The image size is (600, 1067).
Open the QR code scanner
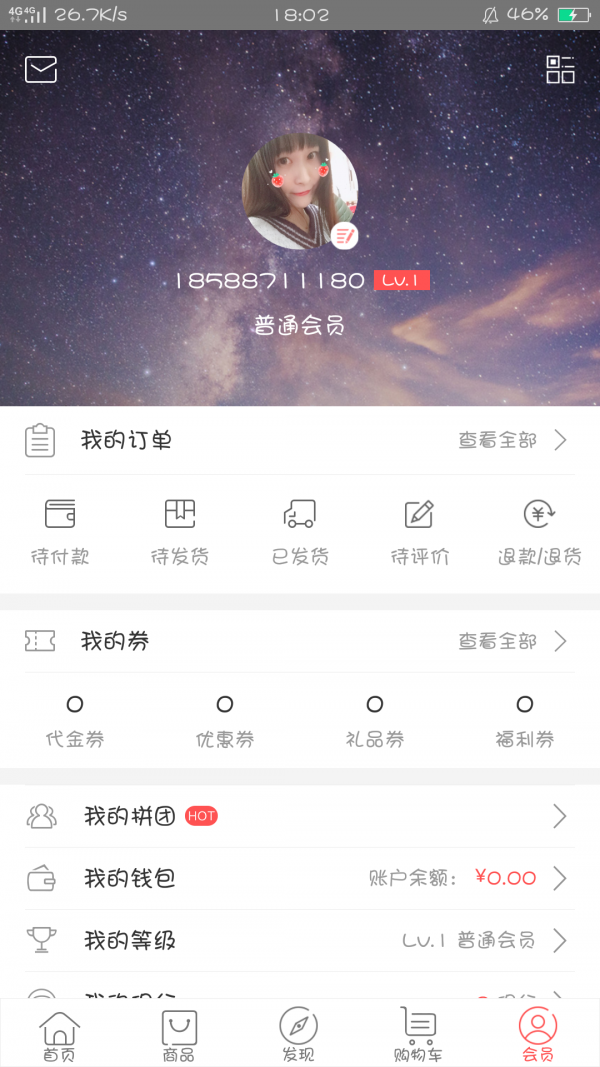click(x=560, y=69)
